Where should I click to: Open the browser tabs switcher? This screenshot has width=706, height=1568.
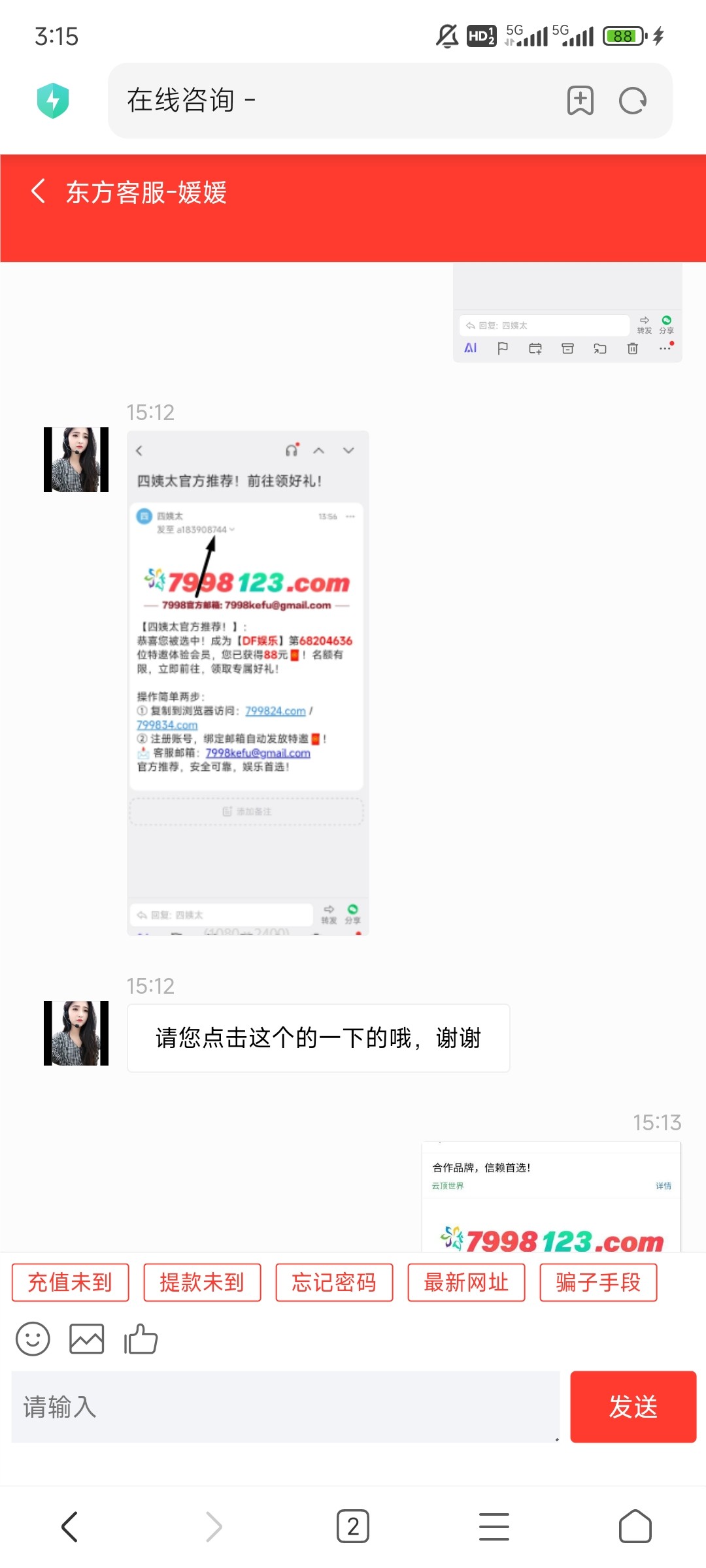[x=353, y=1527]
